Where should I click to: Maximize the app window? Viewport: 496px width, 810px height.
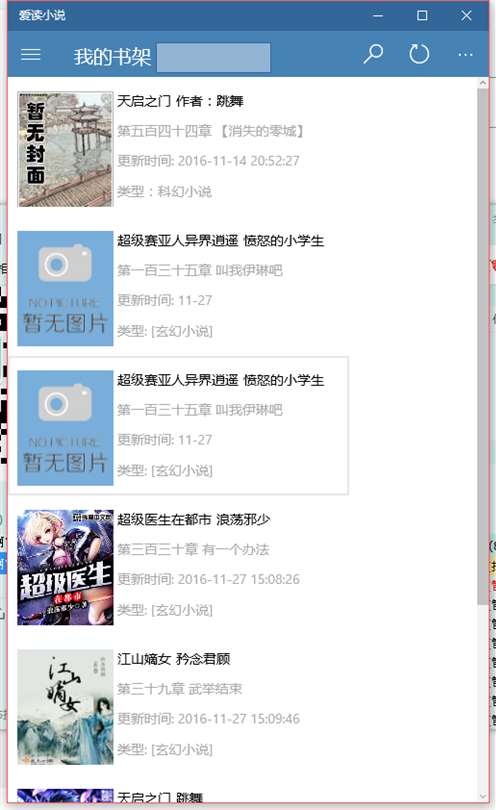point(422,15)
